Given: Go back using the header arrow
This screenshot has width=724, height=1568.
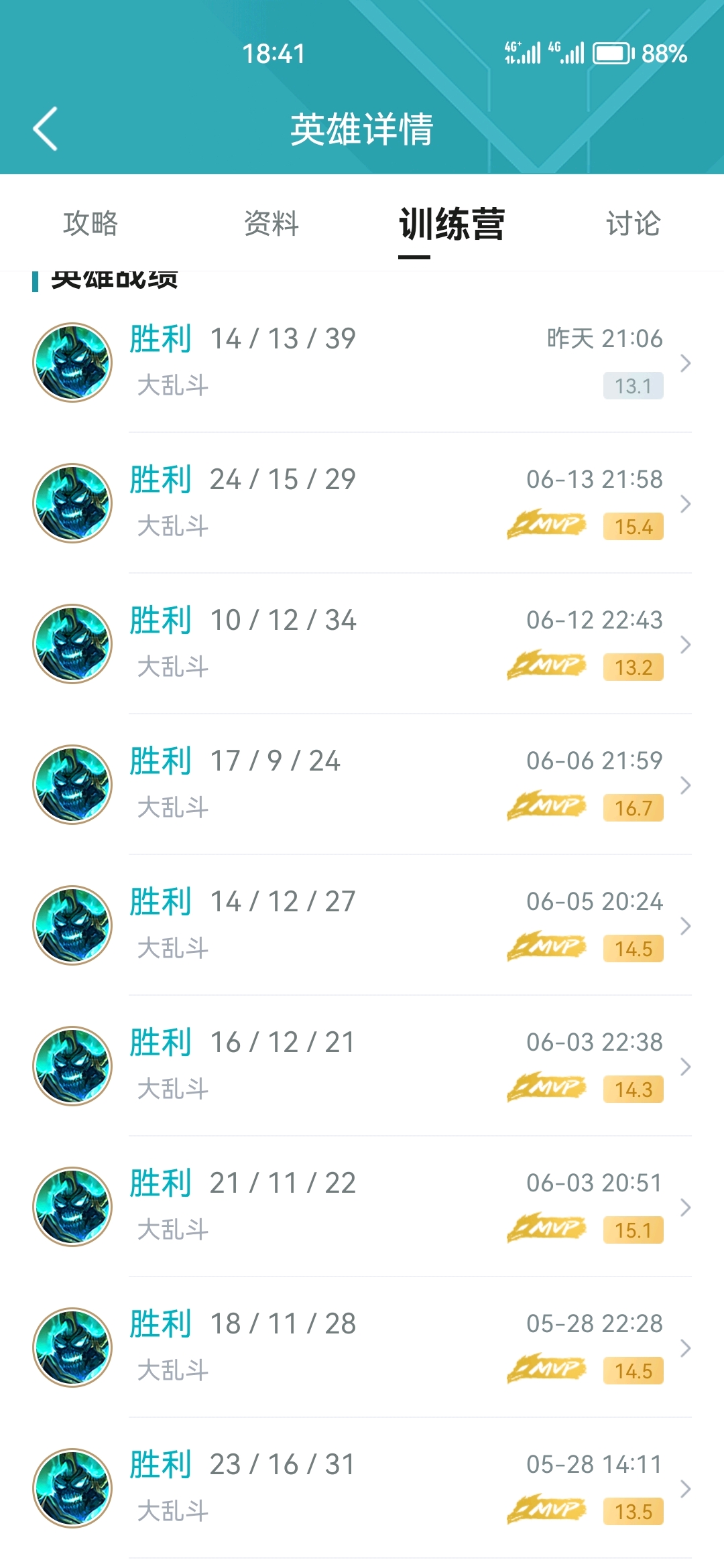Looking at the screenshot, I should point(46,129).
